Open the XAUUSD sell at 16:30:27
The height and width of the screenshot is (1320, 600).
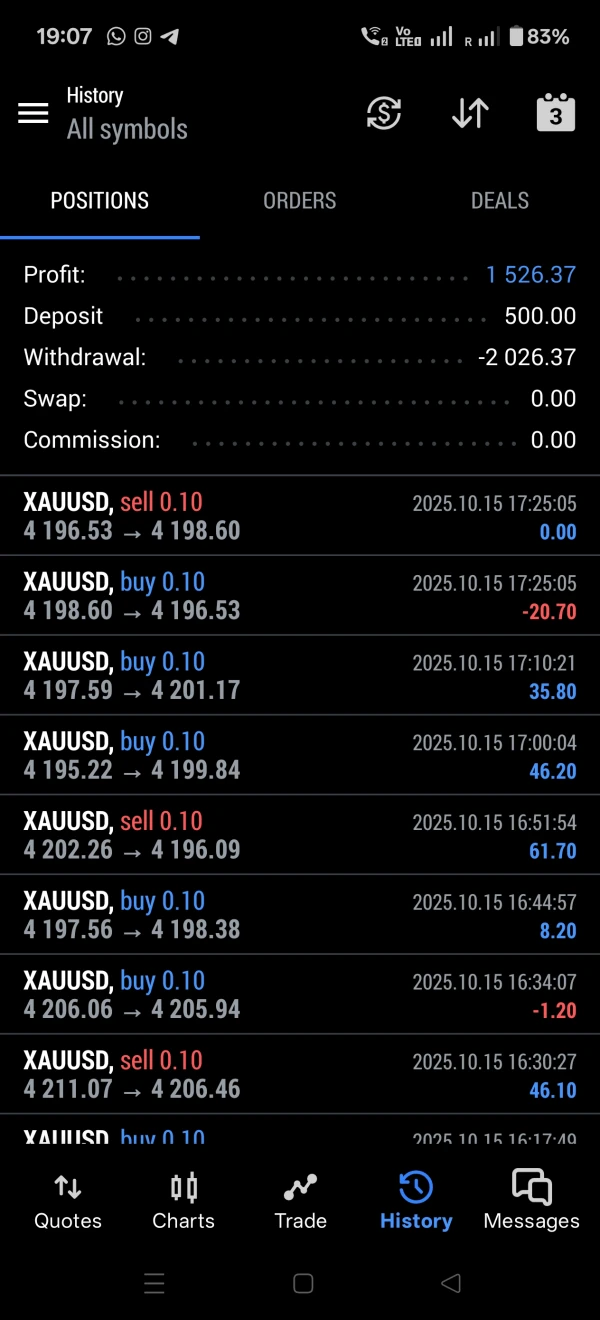coord(300,1076)
